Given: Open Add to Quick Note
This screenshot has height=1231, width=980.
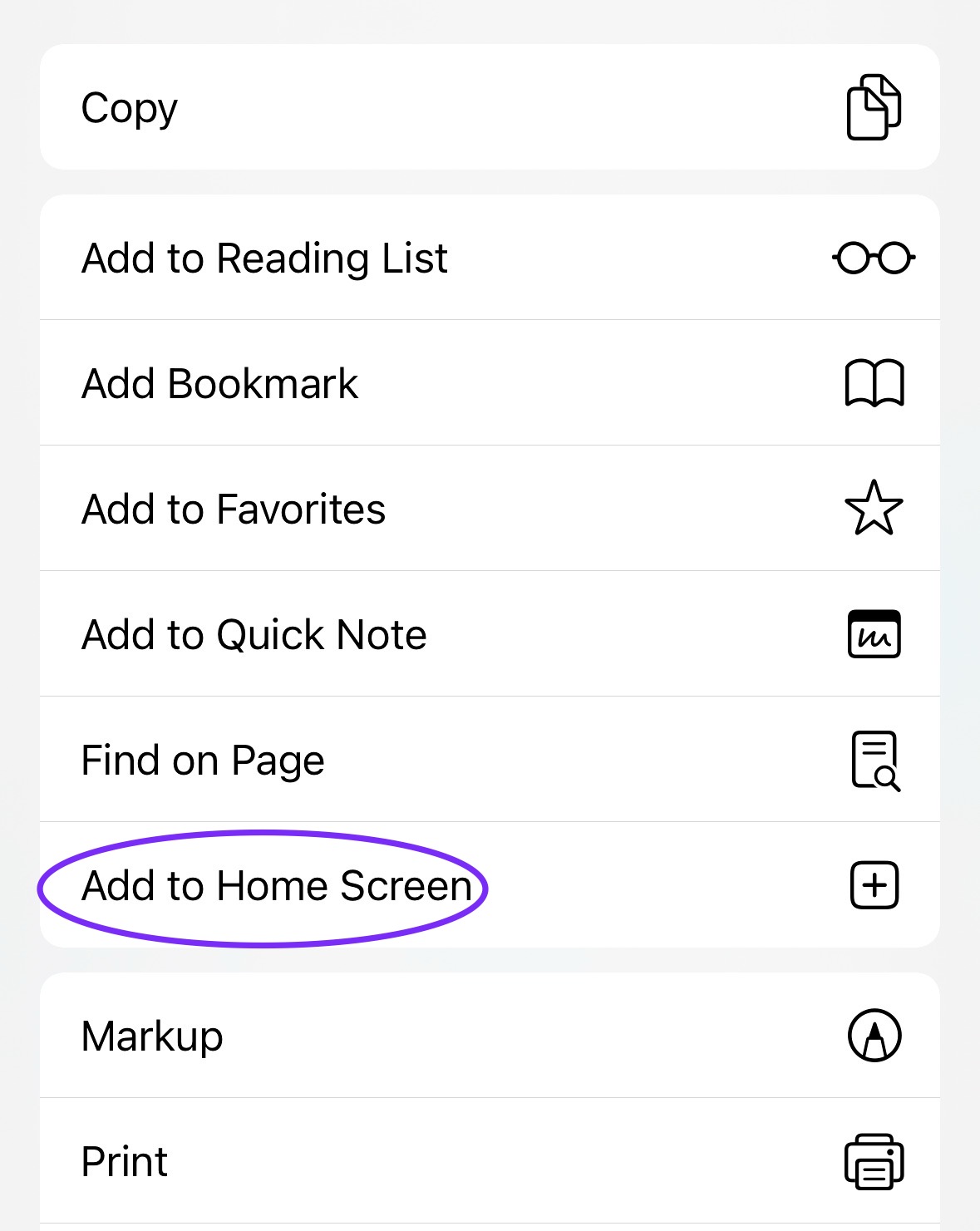Looking at the screenshot, I should (x=490, y=634).
